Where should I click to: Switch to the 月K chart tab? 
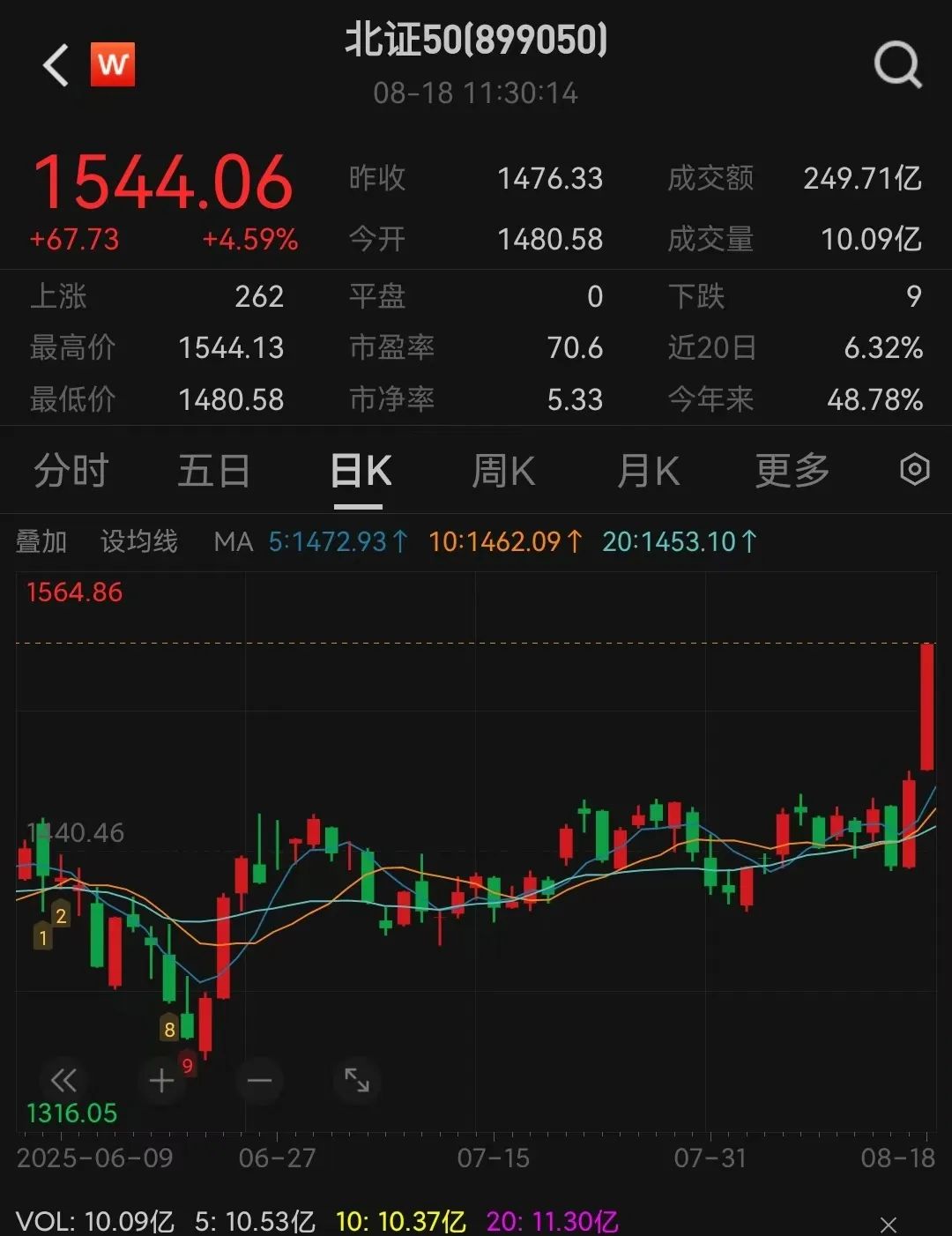tap(648, 471)
